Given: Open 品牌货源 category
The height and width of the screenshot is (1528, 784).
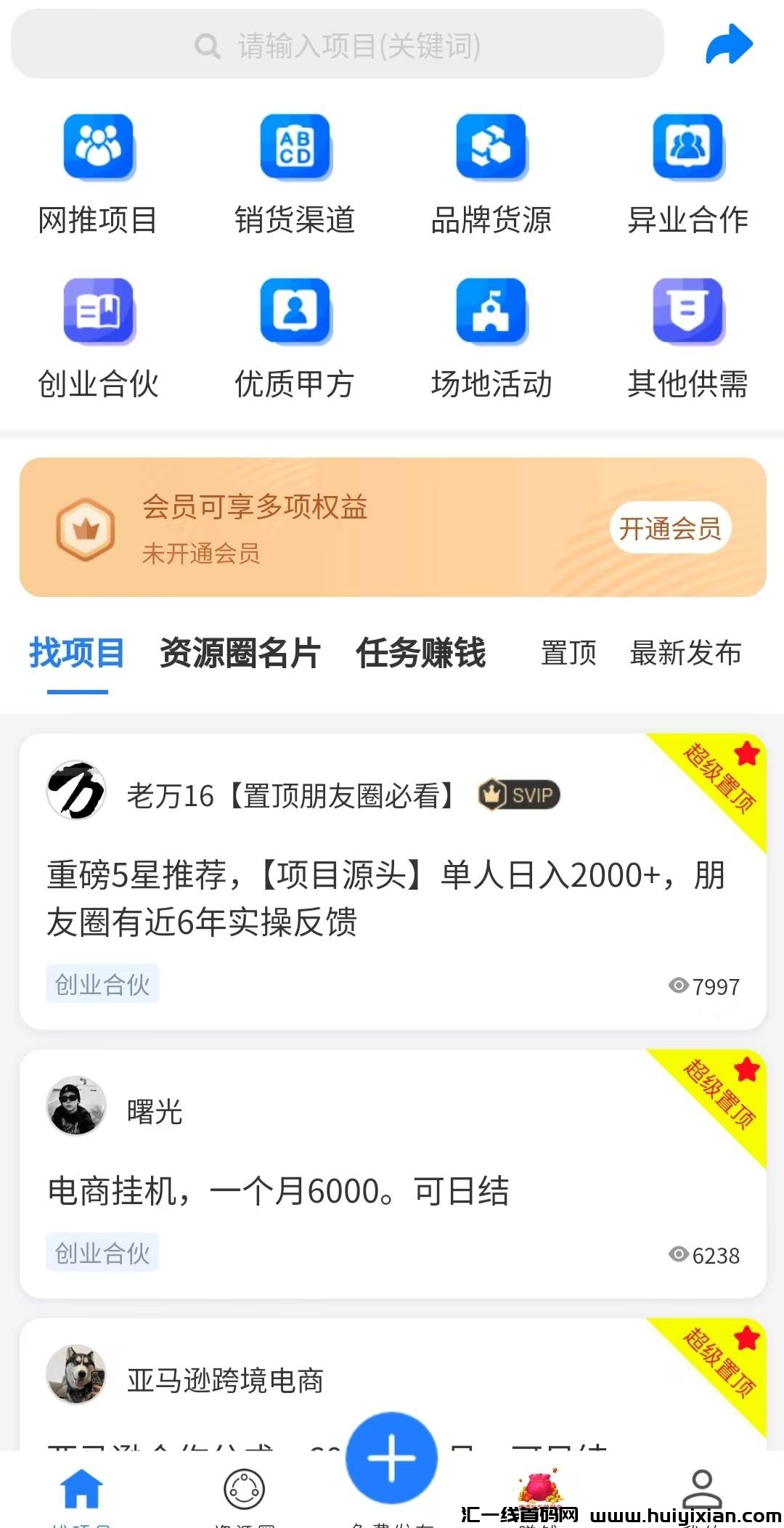Looking at the screenshot, I should 490,147.
